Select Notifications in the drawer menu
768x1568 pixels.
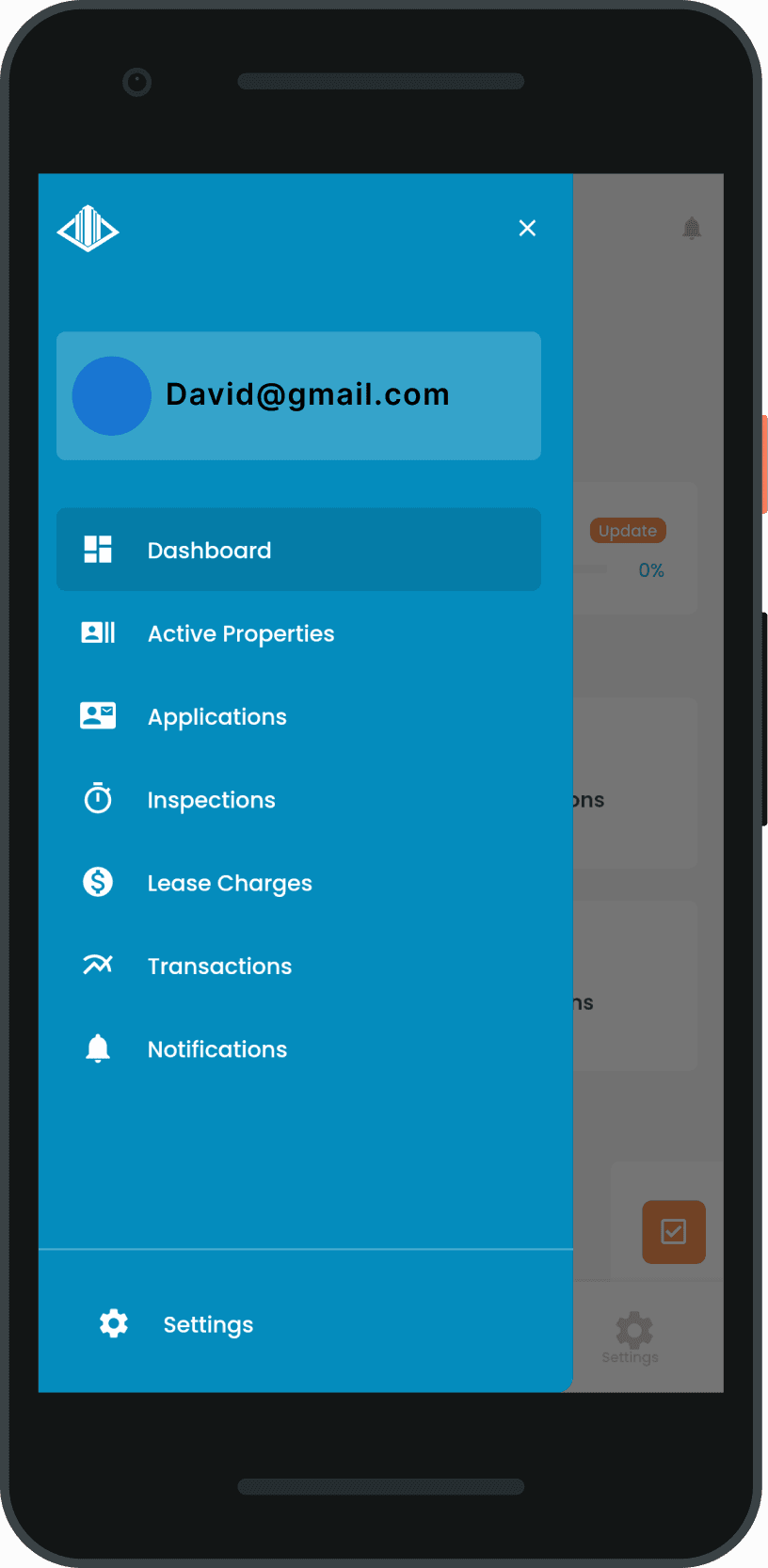[x=298, y=1048]
